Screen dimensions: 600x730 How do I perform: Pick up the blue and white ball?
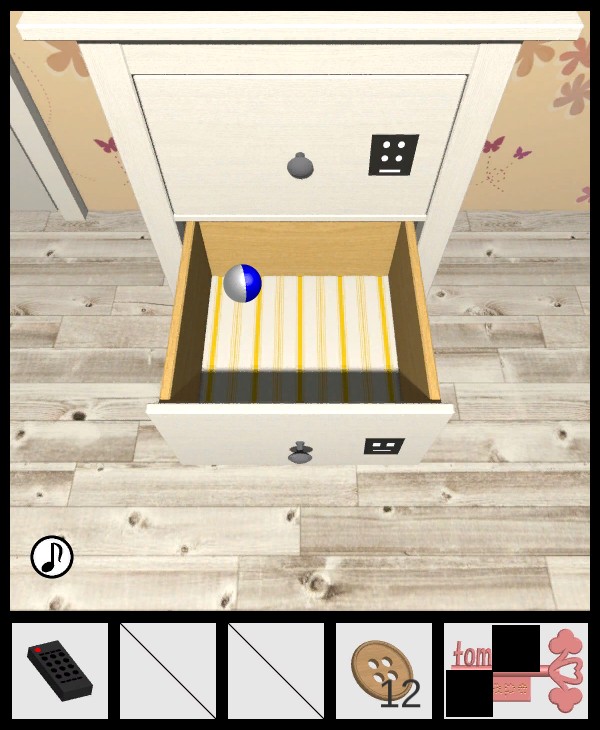point(242,283)
